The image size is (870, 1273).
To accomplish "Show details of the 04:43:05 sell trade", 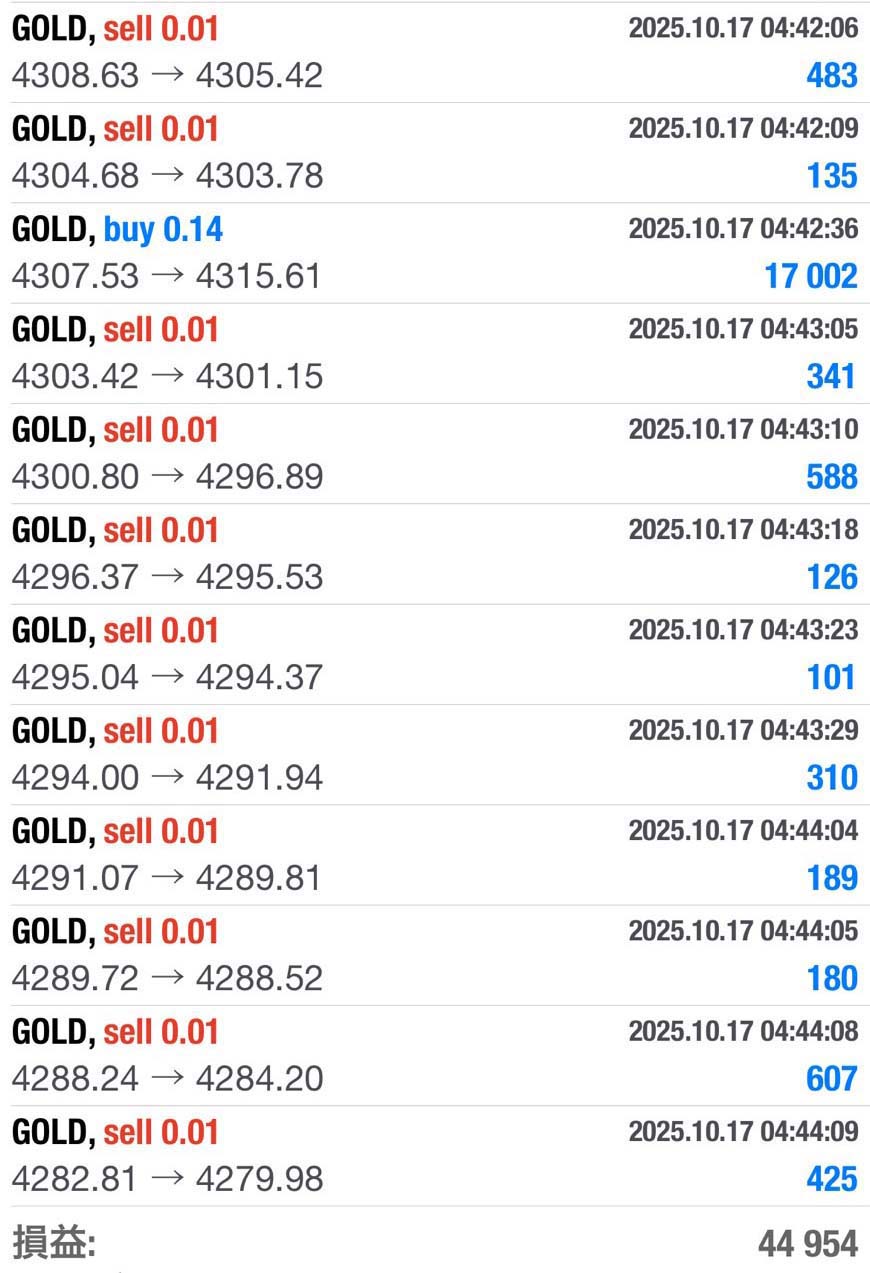I will [434, 353].
